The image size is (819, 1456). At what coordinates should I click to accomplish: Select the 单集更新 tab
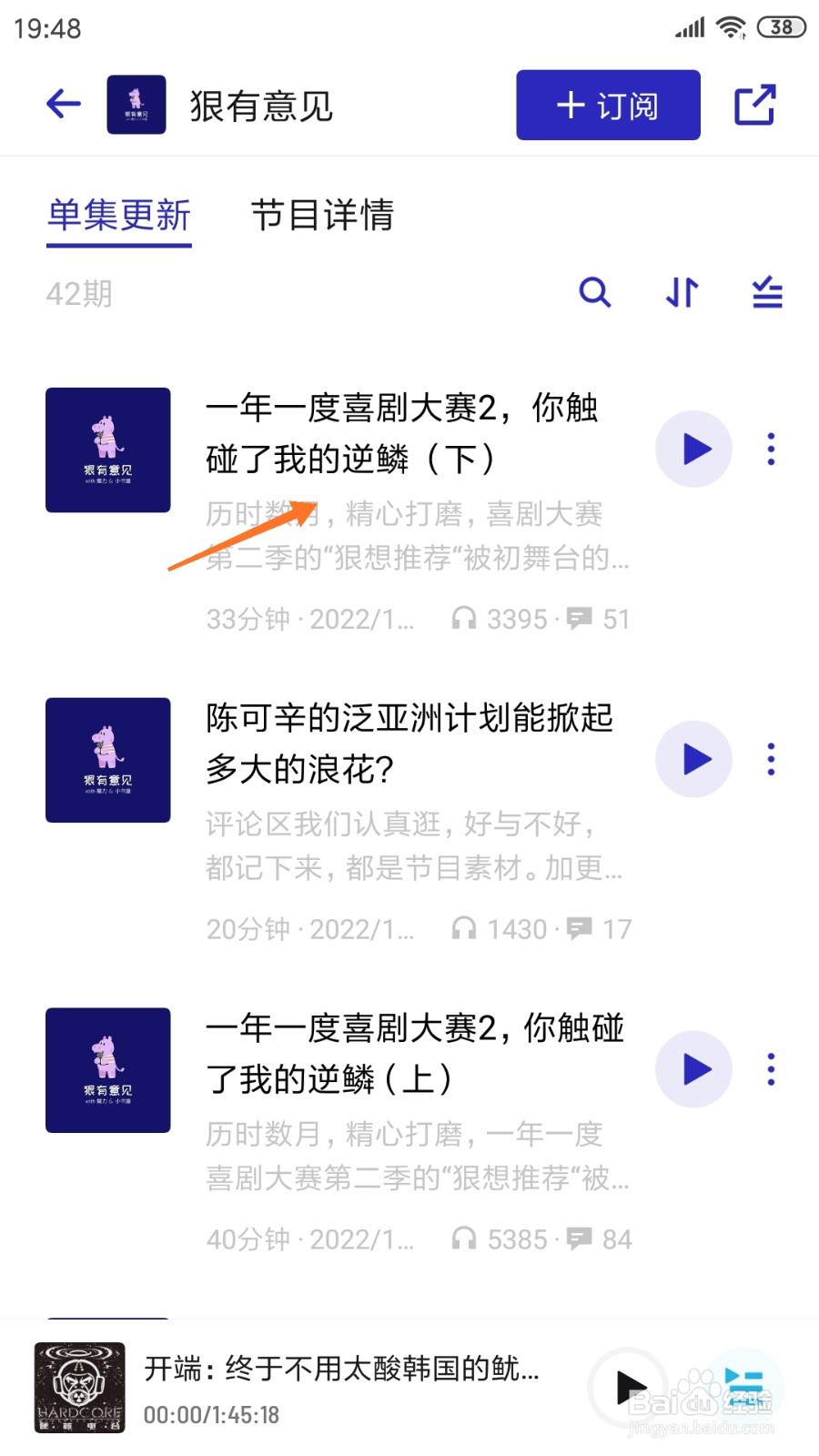(119, 216)
